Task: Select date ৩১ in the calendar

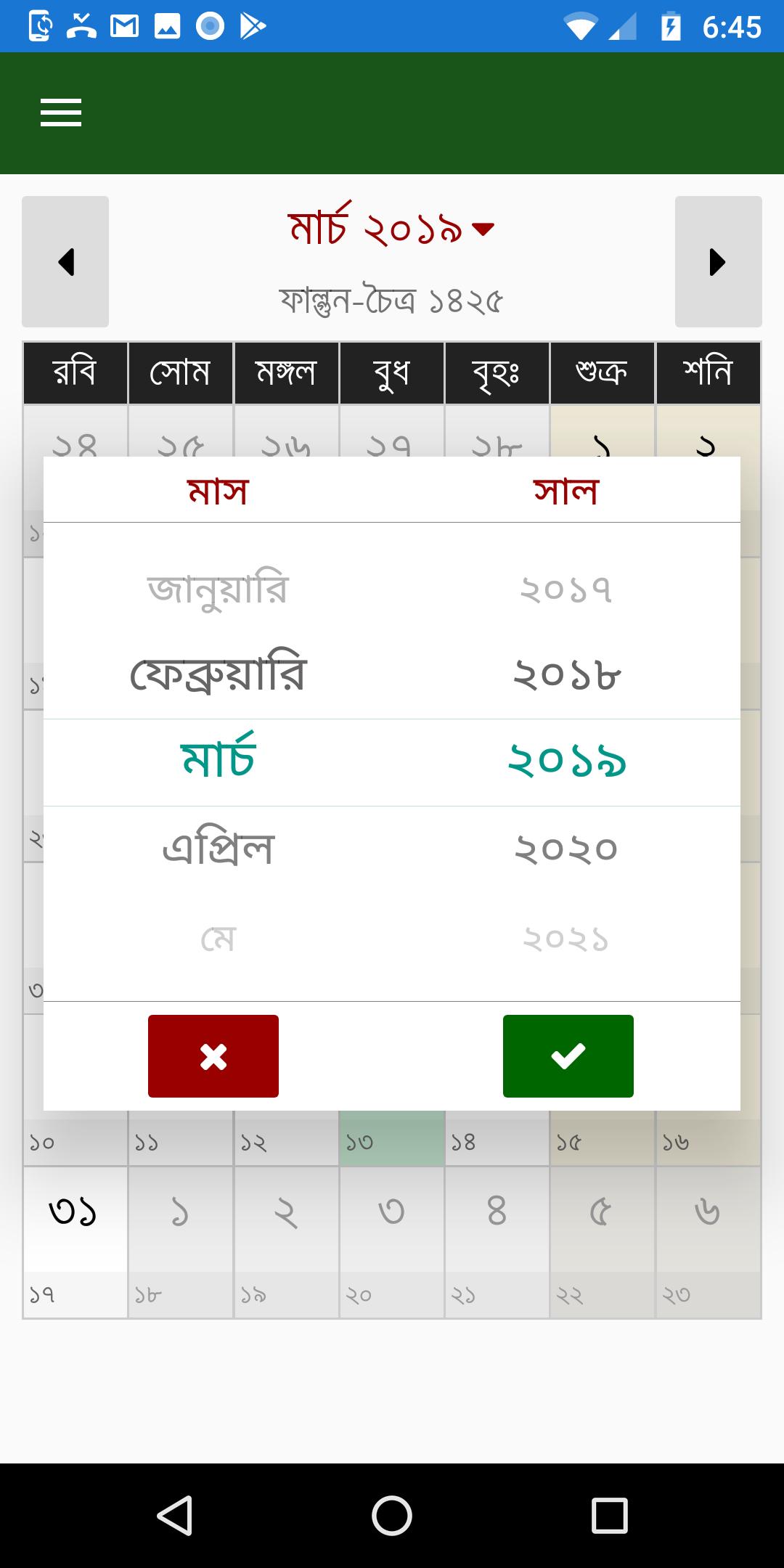Action: pyautogui.click(x=75, y=1212)
